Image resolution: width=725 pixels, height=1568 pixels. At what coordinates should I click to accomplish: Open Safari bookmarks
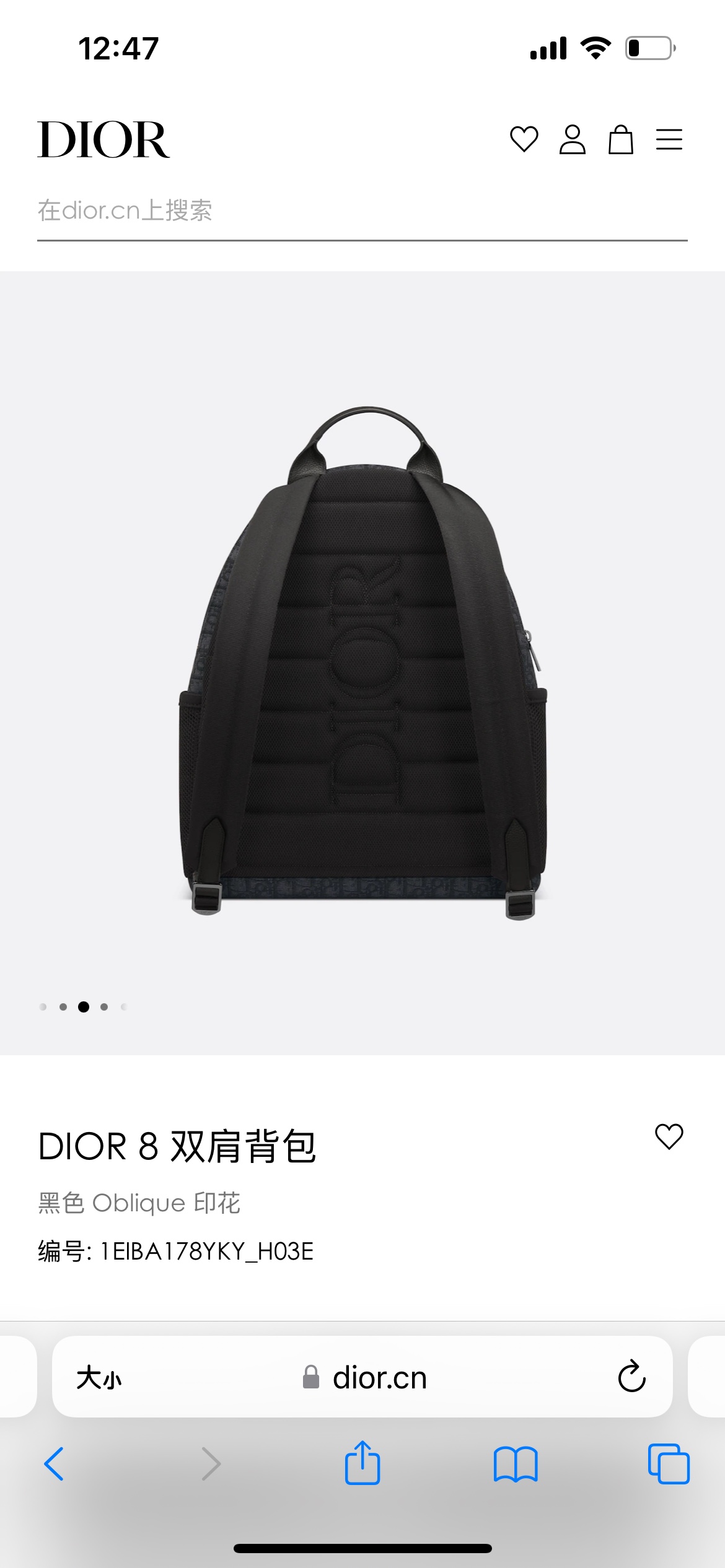coord(515,1464)
